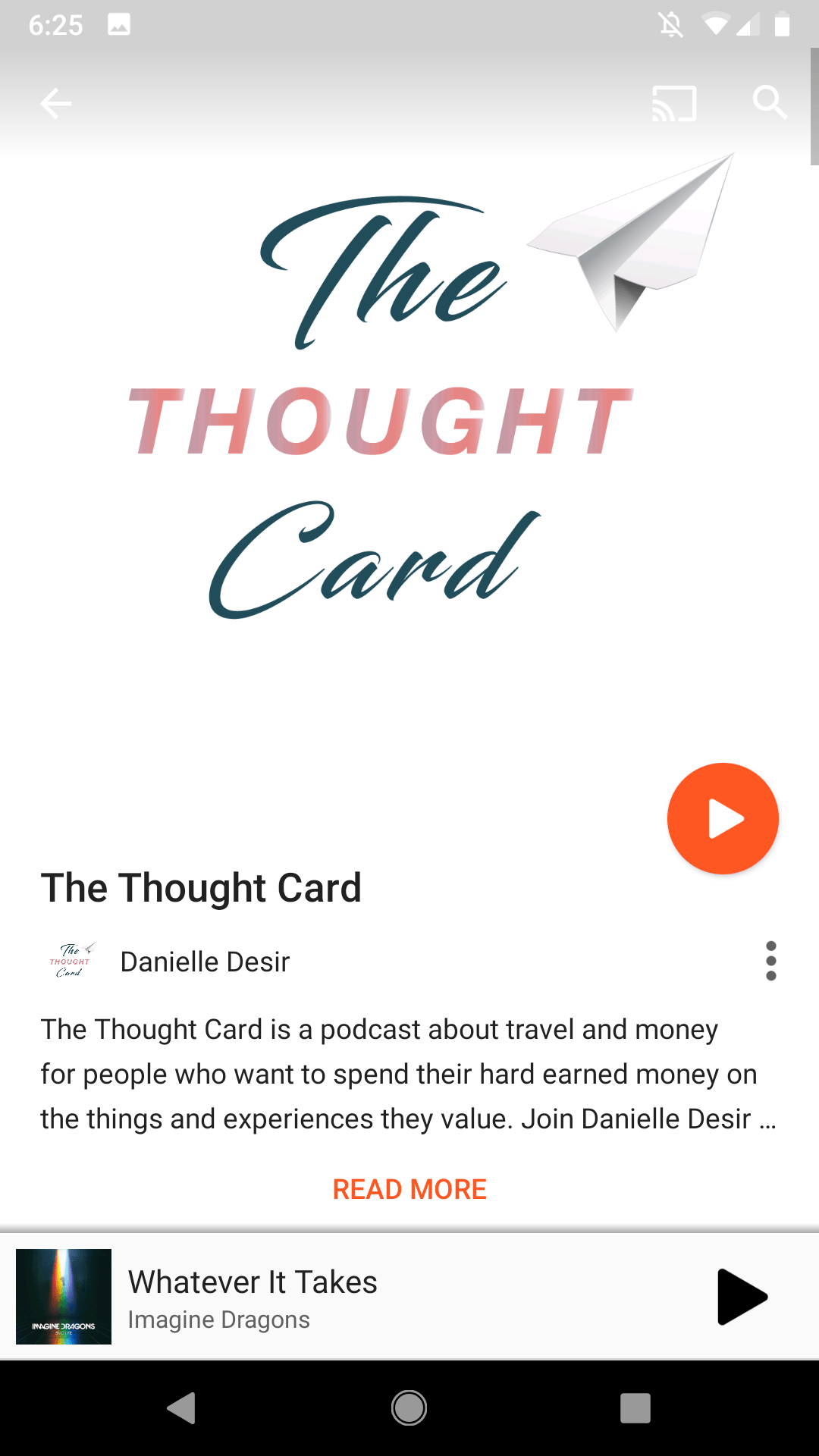Image resolution: width=819 pixels, height=1456 pixels.
Task: Open the overflow menu beside Danielle Desir
Action: click(x=770, y=961)
